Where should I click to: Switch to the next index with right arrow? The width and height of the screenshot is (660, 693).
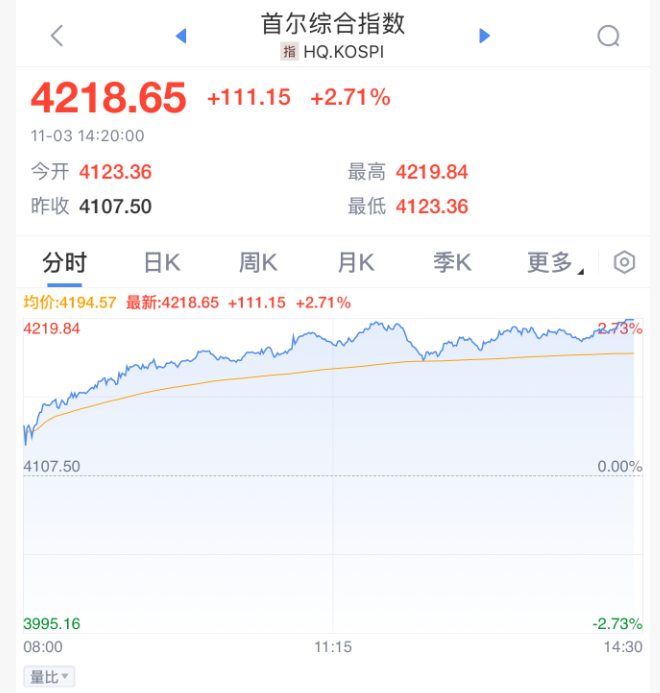[485, 36]
